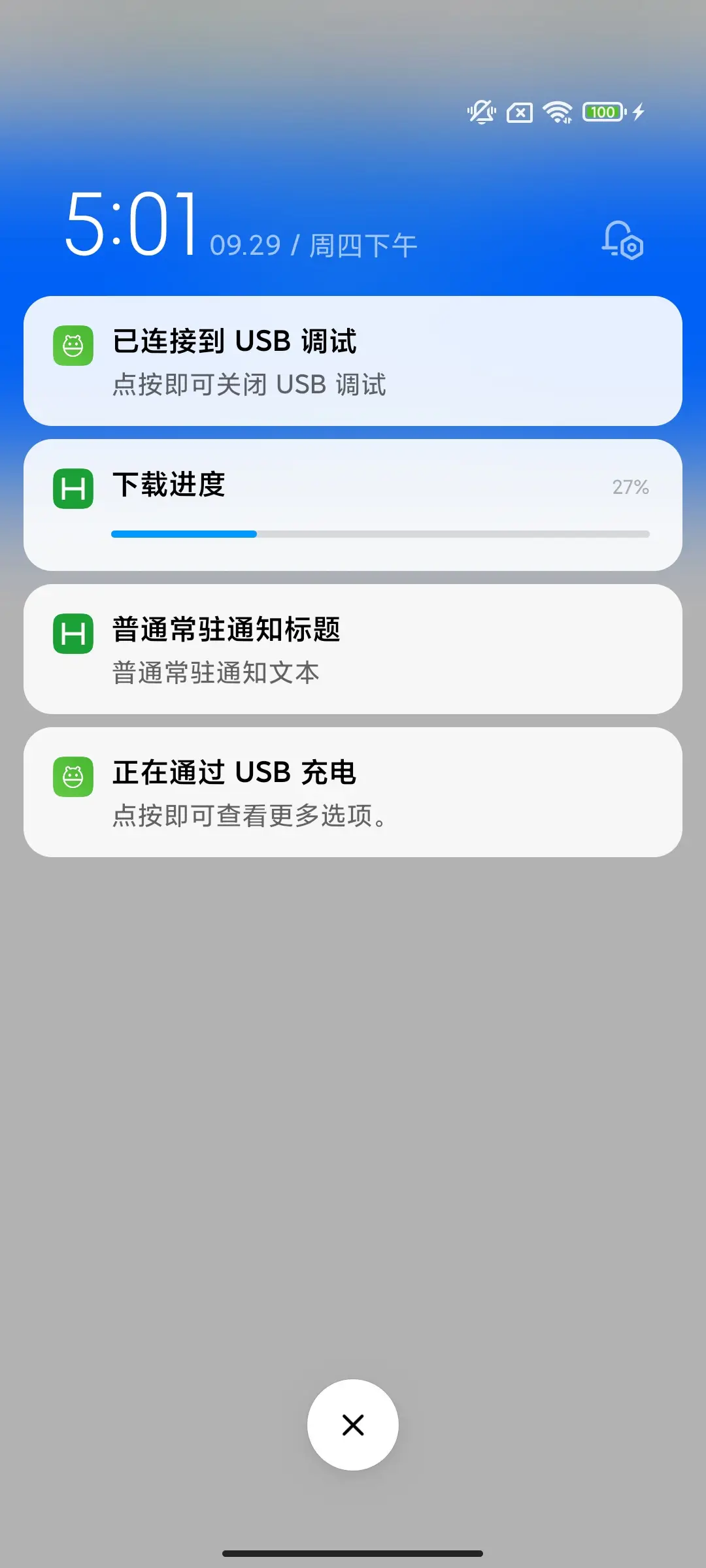This screenshot has height=1568, width=706.
Task: Clear all notifications with the X button
Action: click(x=353, y=1425)
